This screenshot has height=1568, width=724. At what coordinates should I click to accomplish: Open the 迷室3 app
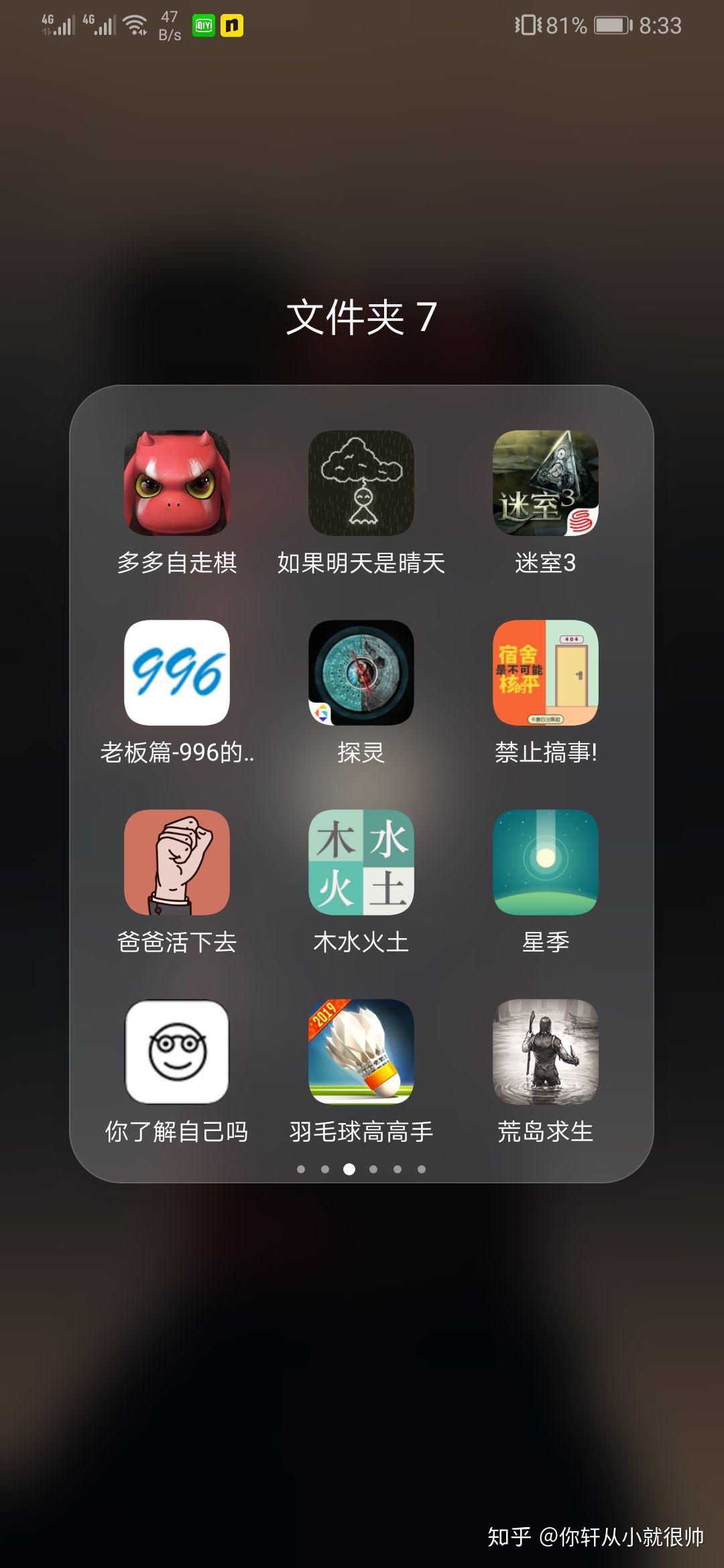coord(546,483)
